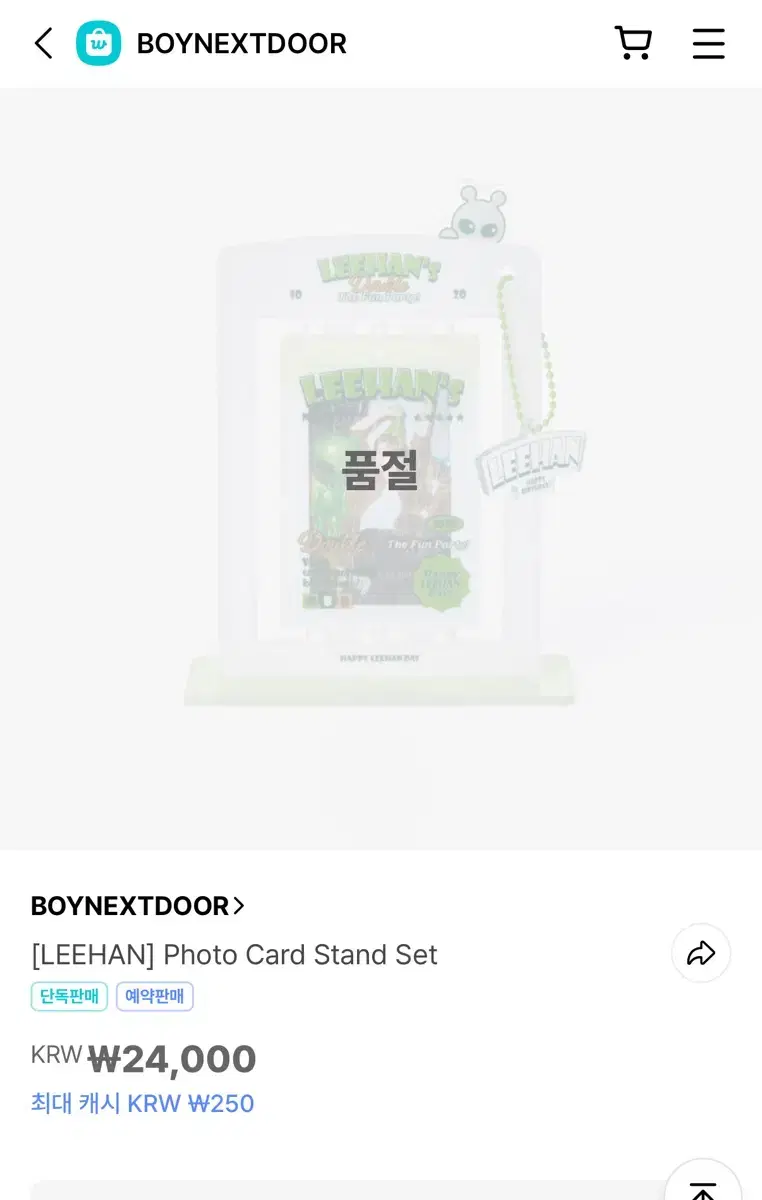Share the Photo Card Stand Set product
The height and width of the screenshot is (1200, 762).
[700, 953]
